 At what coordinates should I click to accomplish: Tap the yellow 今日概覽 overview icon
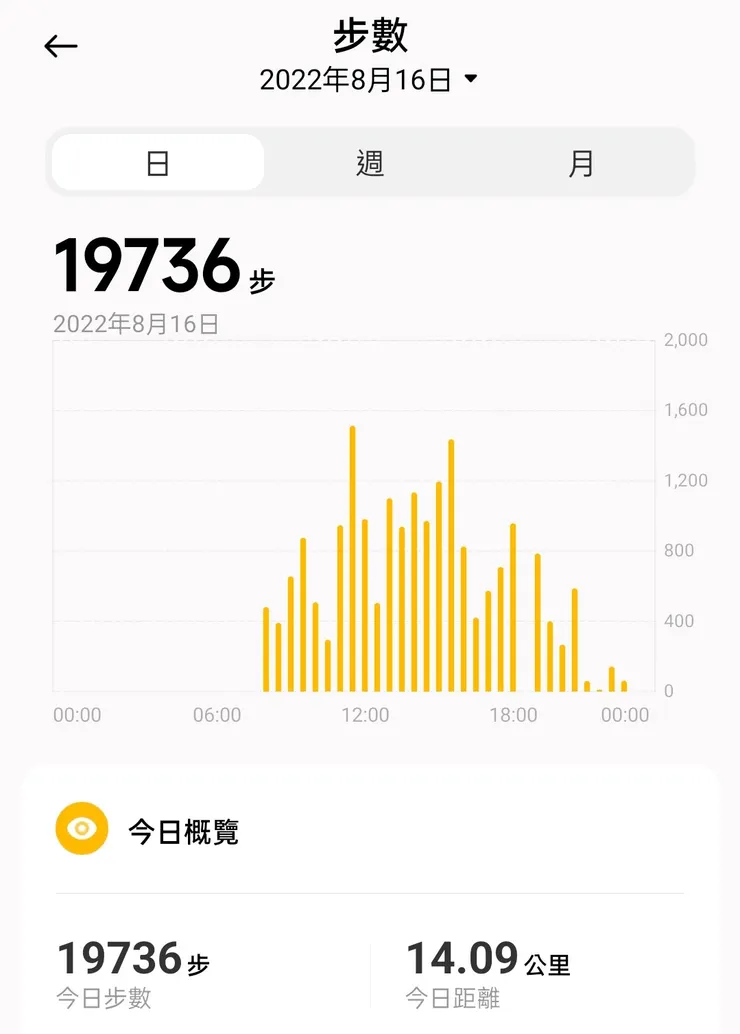(83, 830)
